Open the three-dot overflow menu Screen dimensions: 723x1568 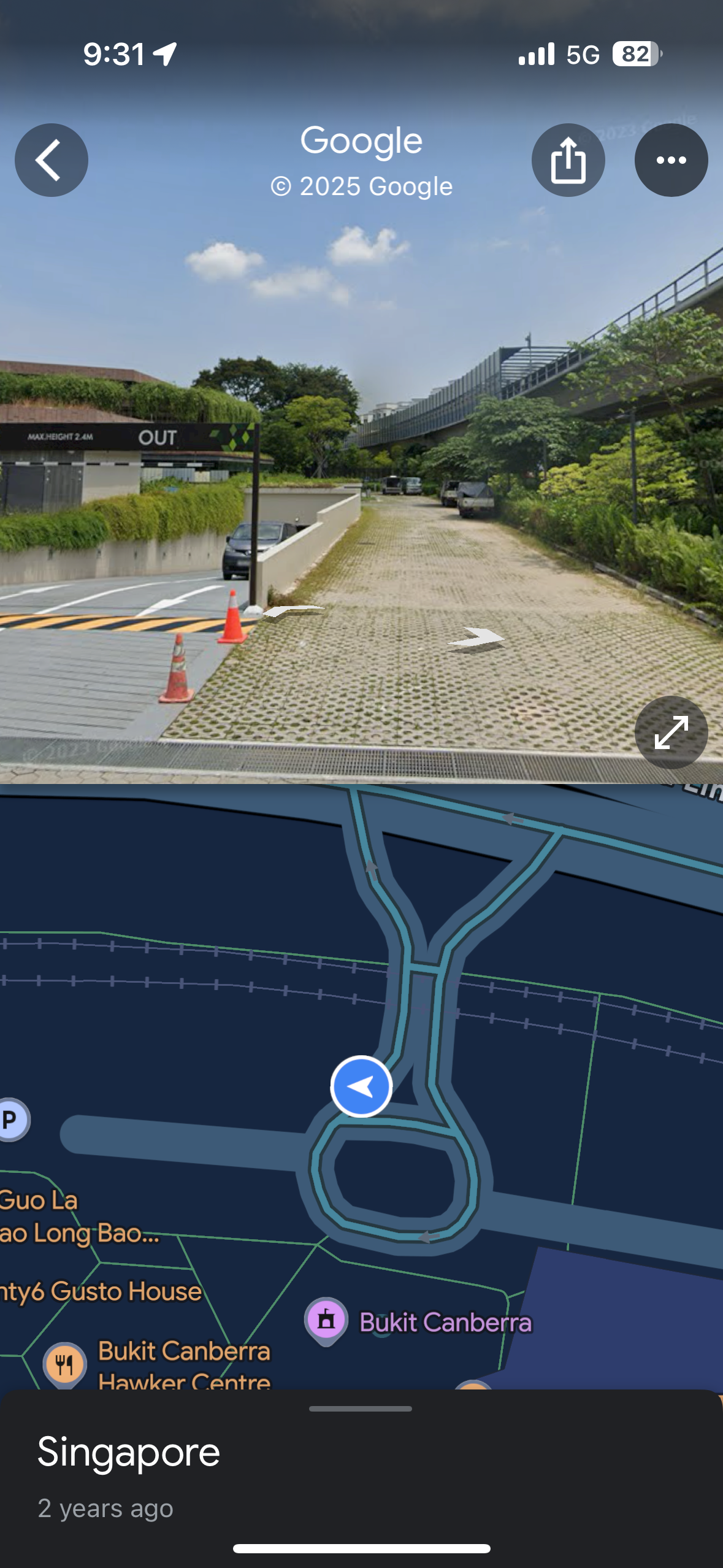671,160
